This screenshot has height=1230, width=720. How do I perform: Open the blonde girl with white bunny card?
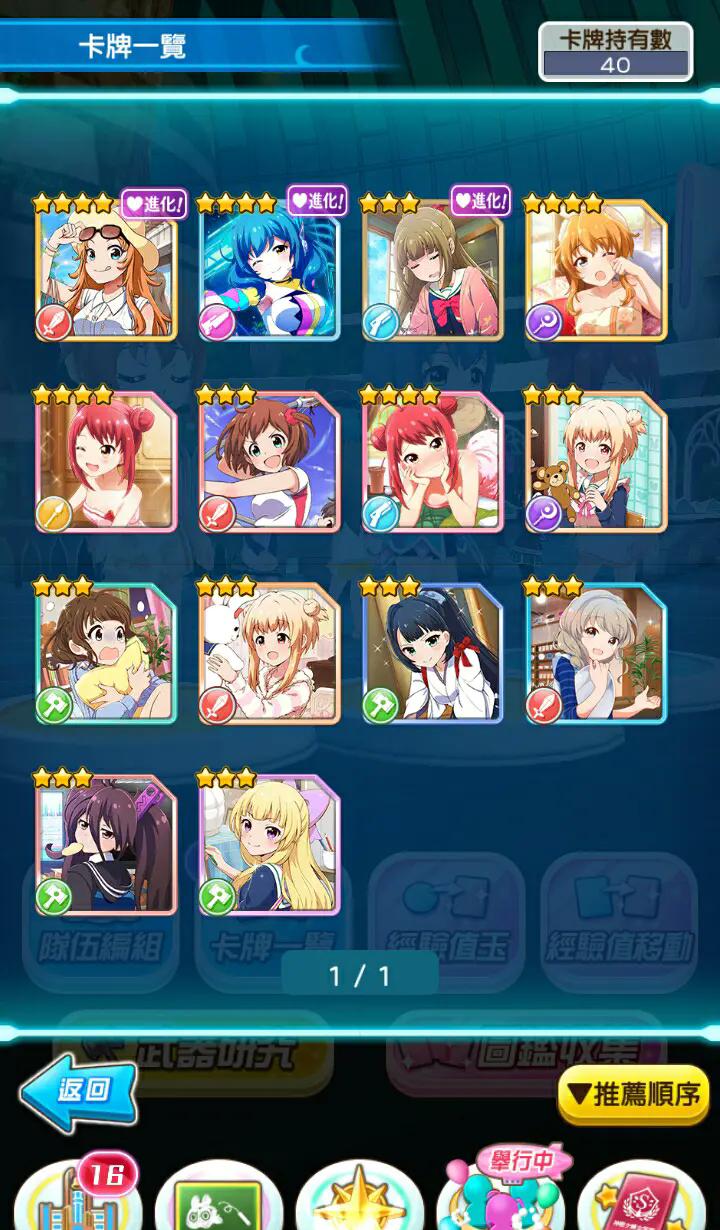coord(270,653)
